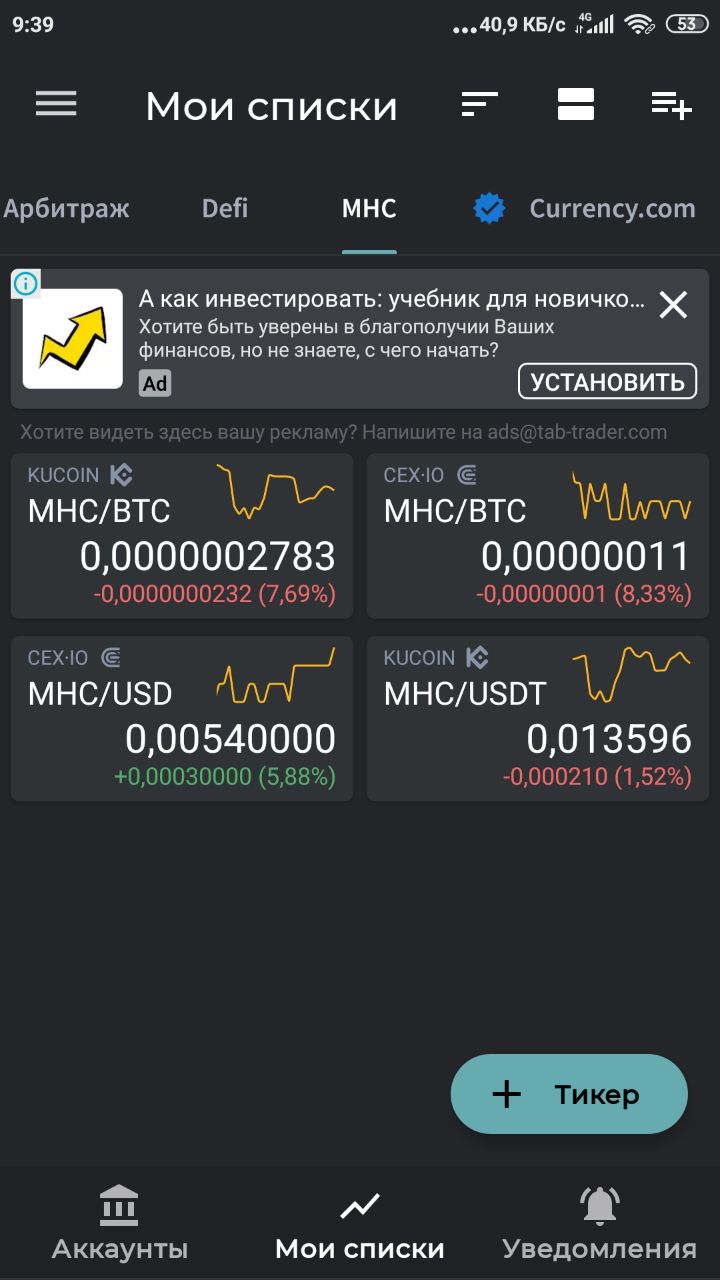Open the hamburger drawer menu
Viewport: 720px width, 1280px height.
coord(56,104)
